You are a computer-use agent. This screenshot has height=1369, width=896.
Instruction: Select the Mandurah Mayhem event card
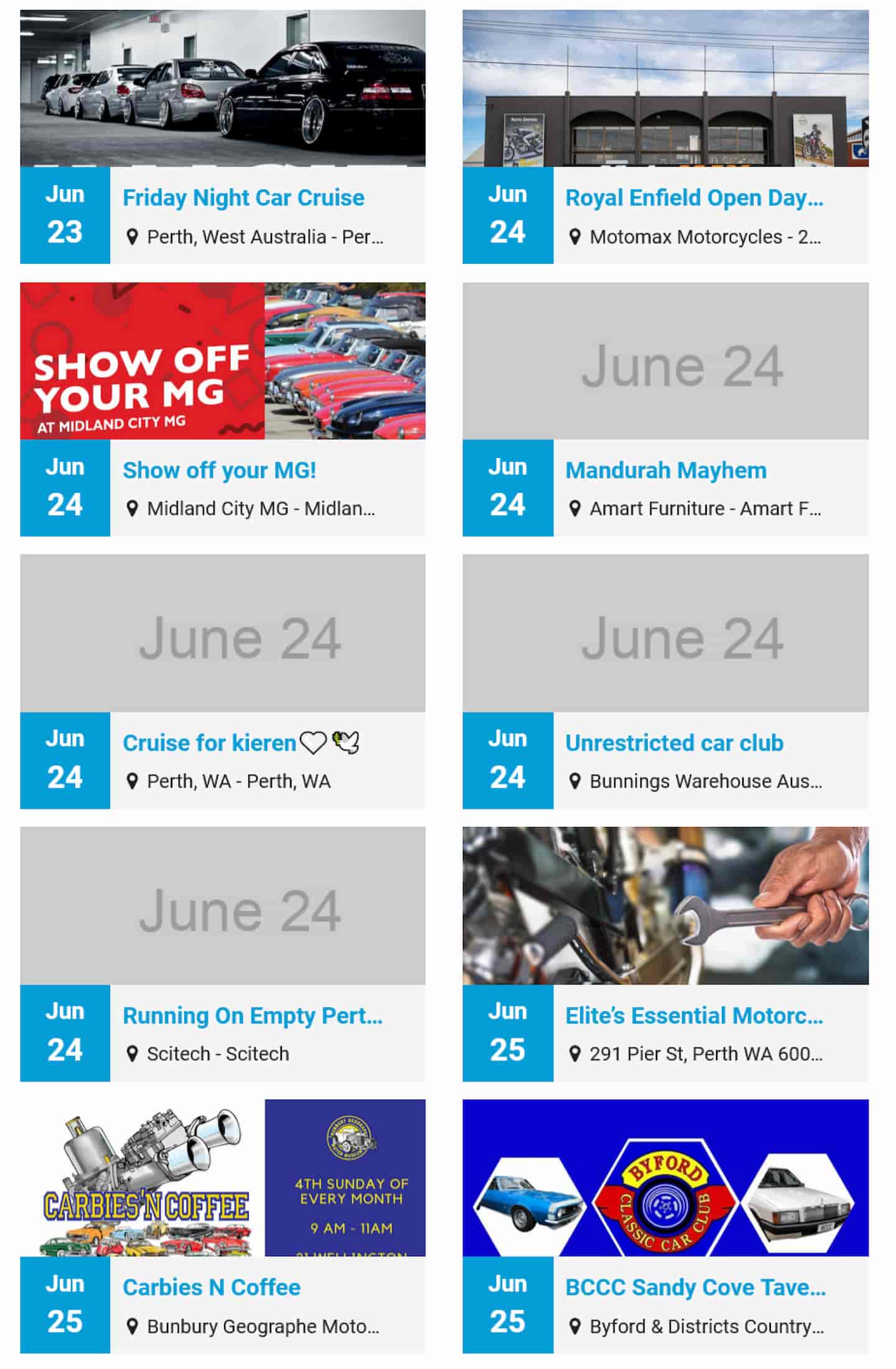click(x=665, y=470)
